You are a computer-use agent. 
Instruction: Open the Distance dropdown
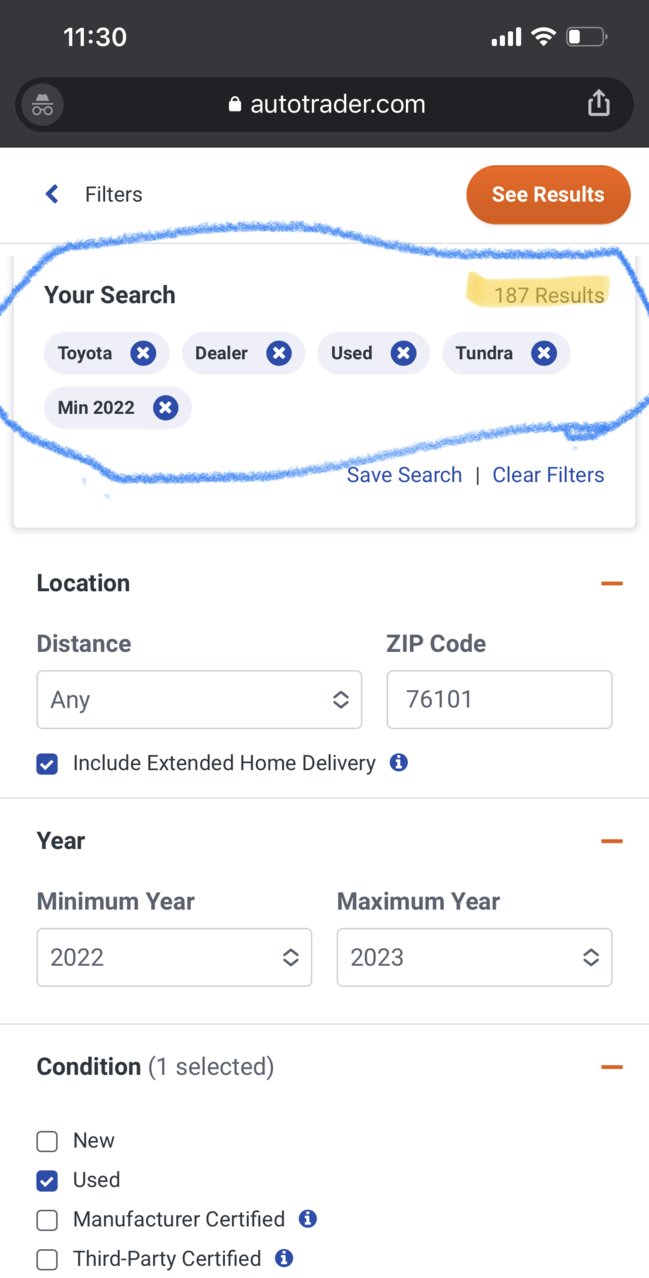pyautogui.click(x=199, y=699)
